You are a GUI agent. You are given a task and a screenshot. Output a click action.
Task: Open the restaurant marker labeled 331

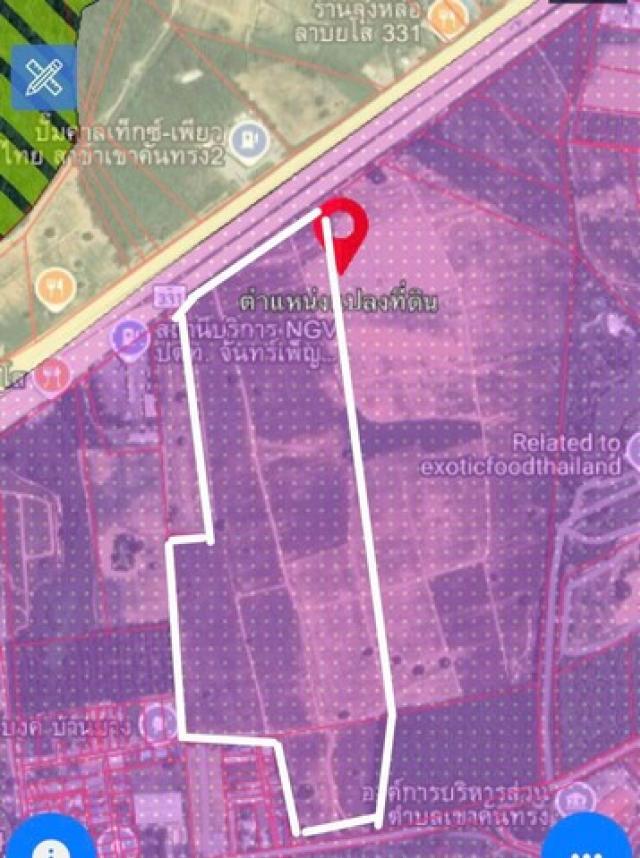coord(446,17)
